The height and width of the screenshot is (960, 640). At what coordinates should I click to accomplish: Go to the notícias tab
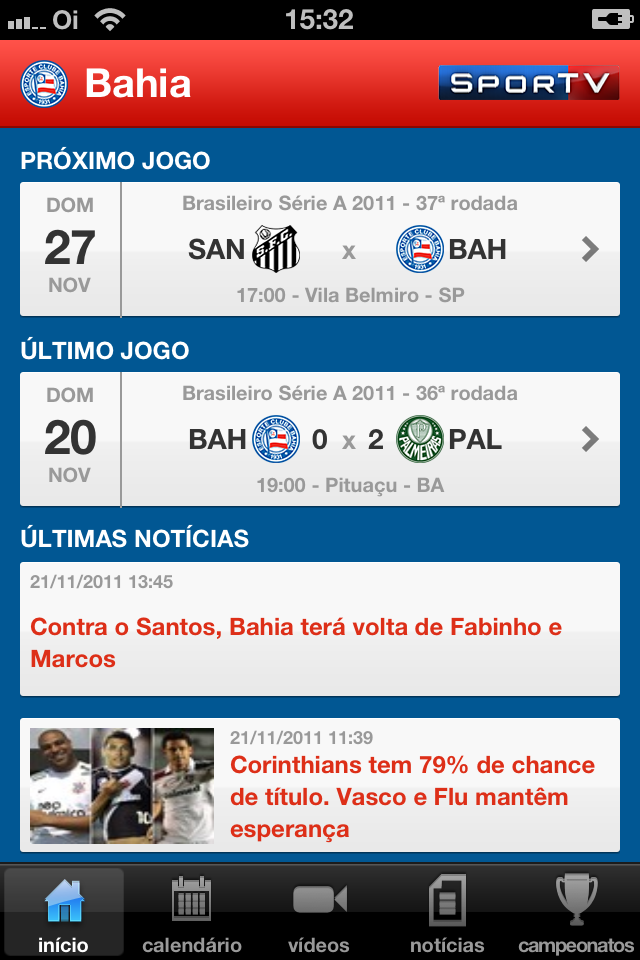pos(447,914)
